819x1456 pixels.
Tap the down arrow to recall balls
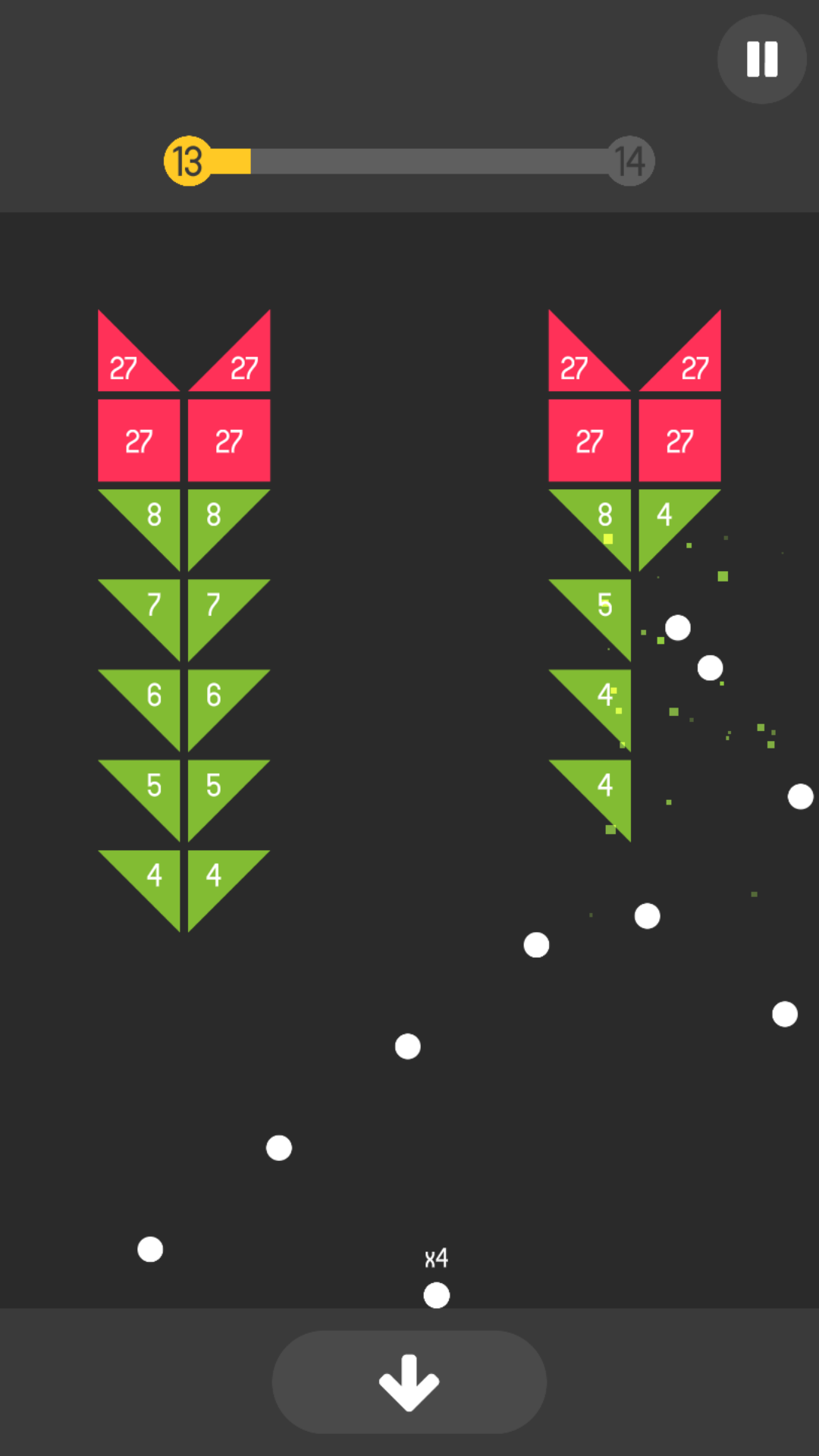pos(409,1382)
